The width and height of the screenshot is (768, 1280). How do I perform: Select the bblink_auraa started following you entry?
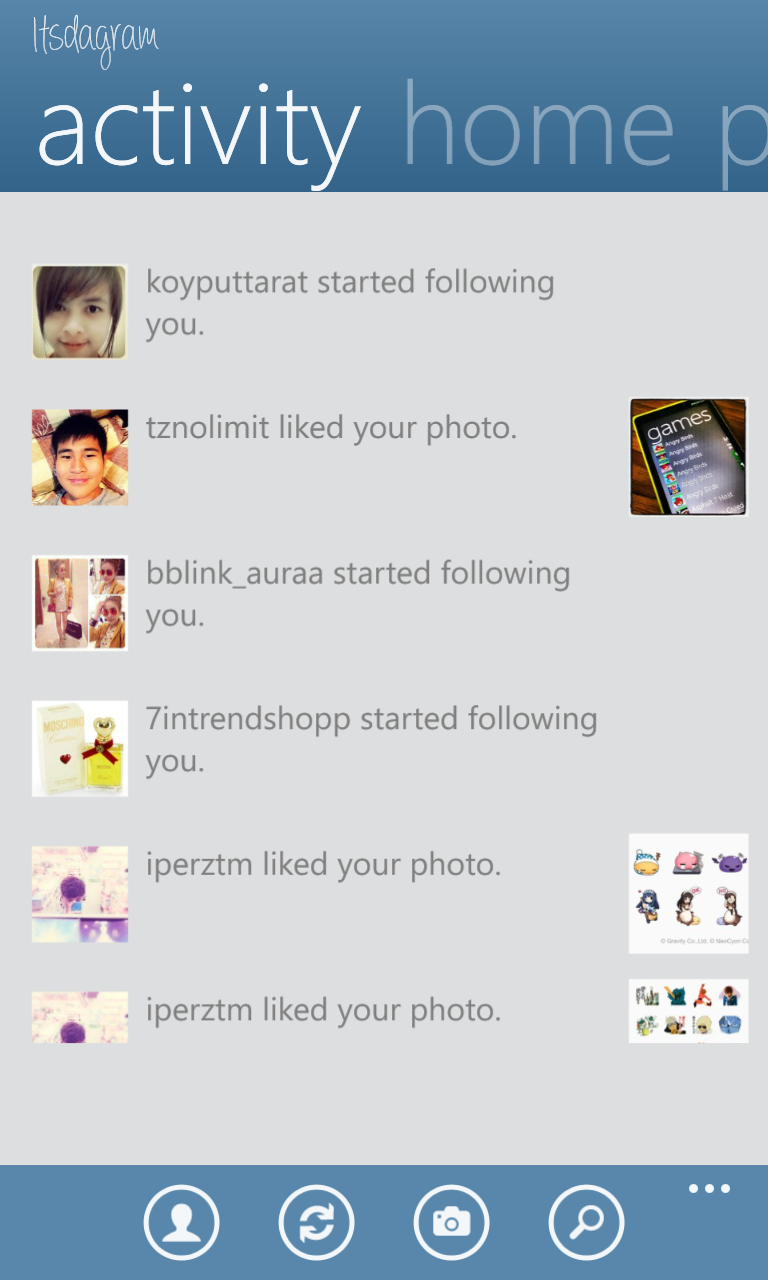click(358, 594)
